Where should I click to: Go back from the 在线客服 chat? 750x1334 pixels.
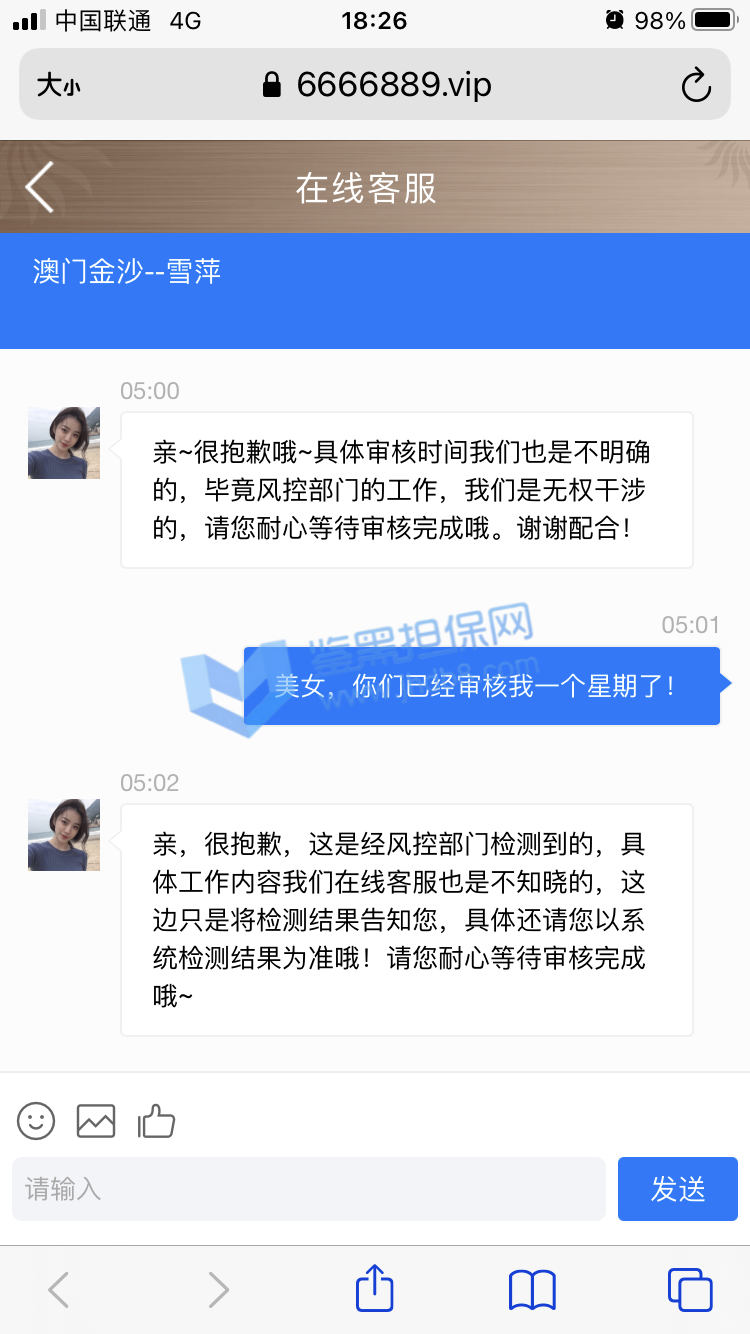[x=40, y=187]
